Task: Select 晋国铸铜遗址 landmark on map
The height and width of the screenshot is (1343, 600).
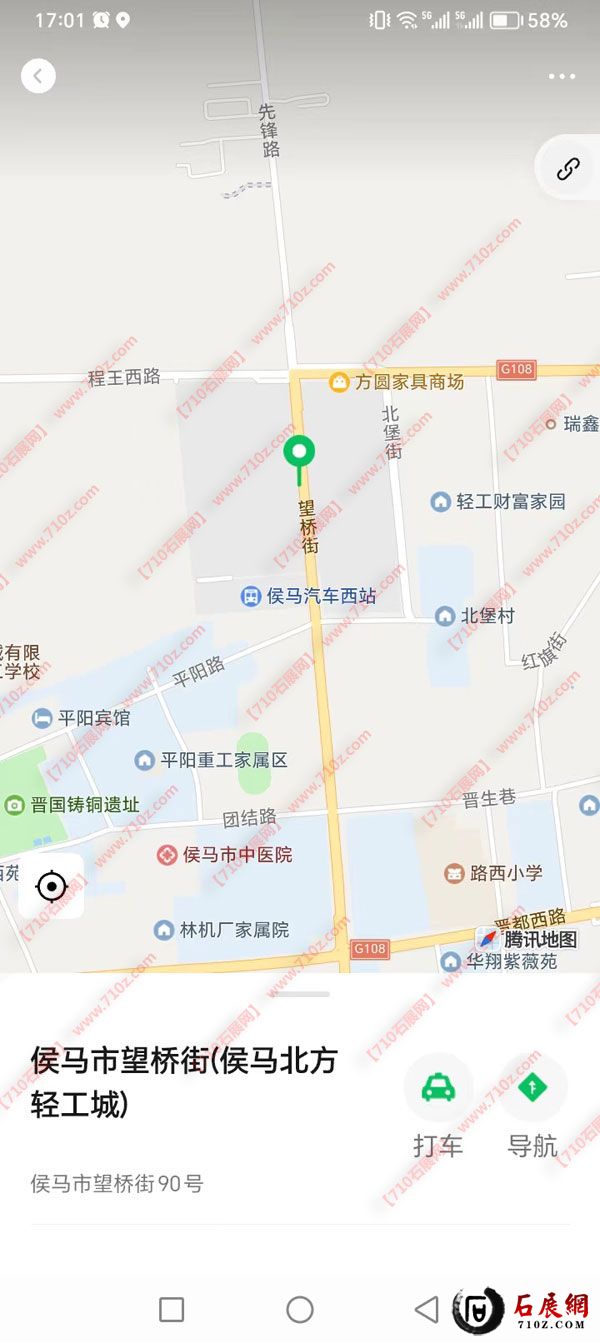Action: tap(72, 805)
